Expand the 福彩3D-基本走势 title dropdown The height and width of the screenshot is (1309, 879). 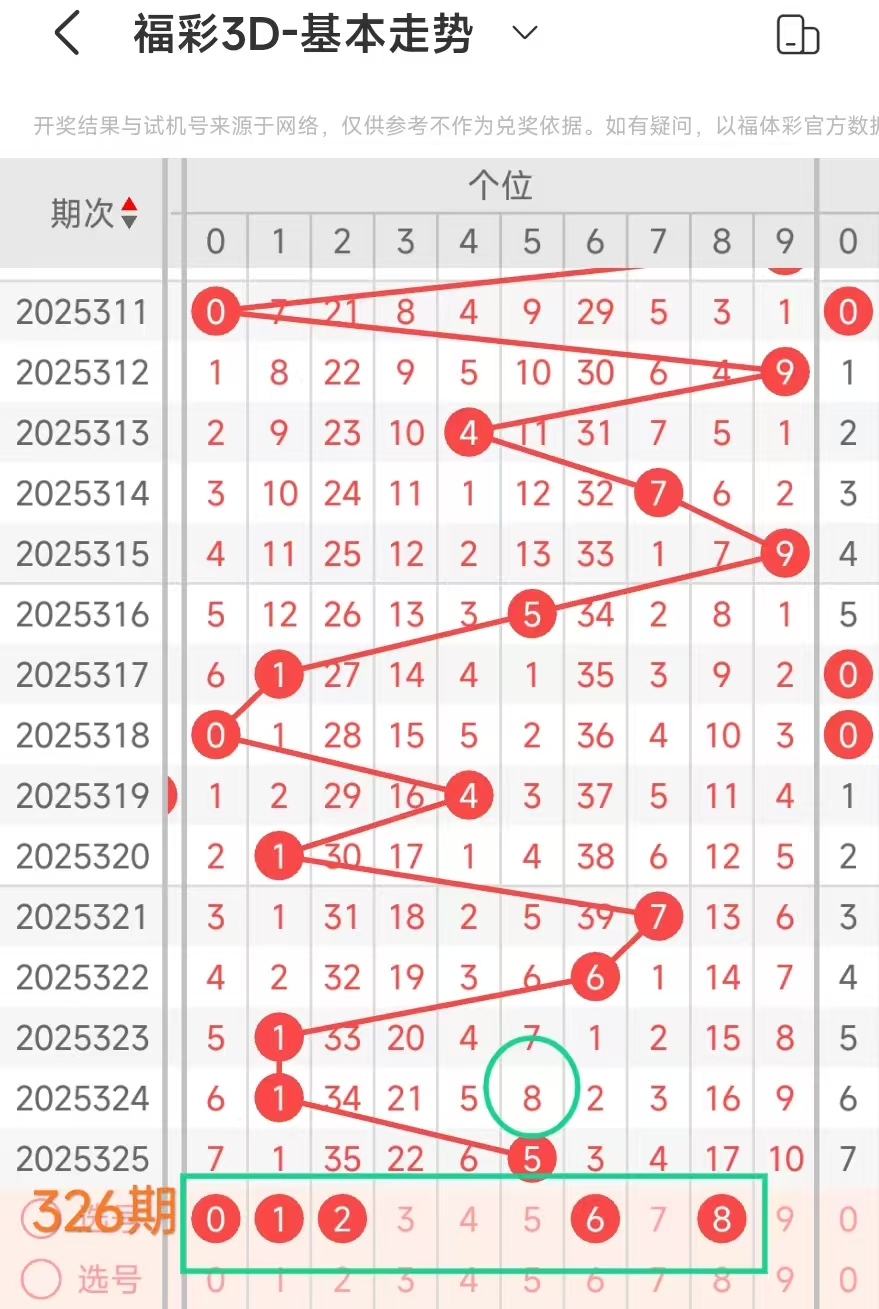(x=525, y=34)
